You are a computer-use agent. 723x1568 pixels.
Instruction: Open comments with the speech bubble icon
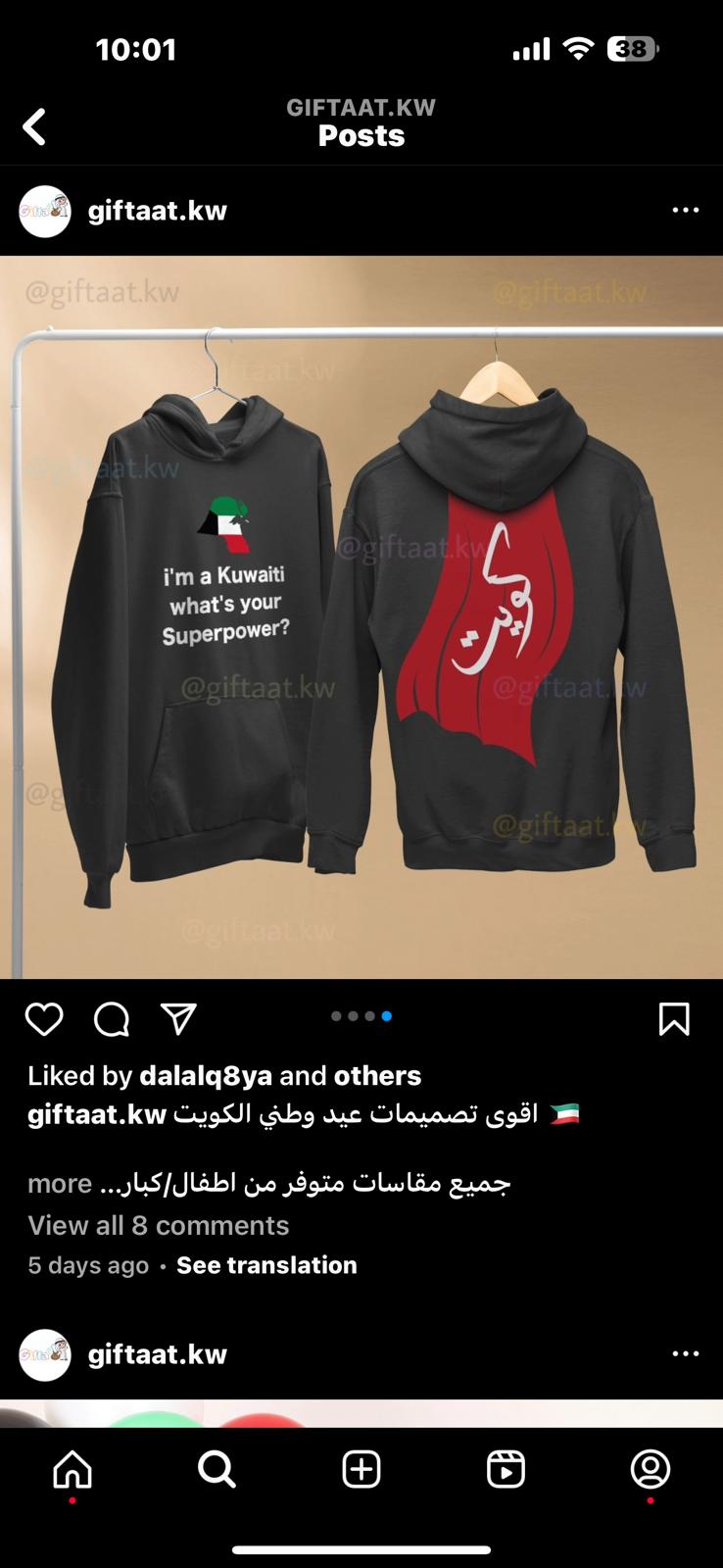coord(112,1019)
